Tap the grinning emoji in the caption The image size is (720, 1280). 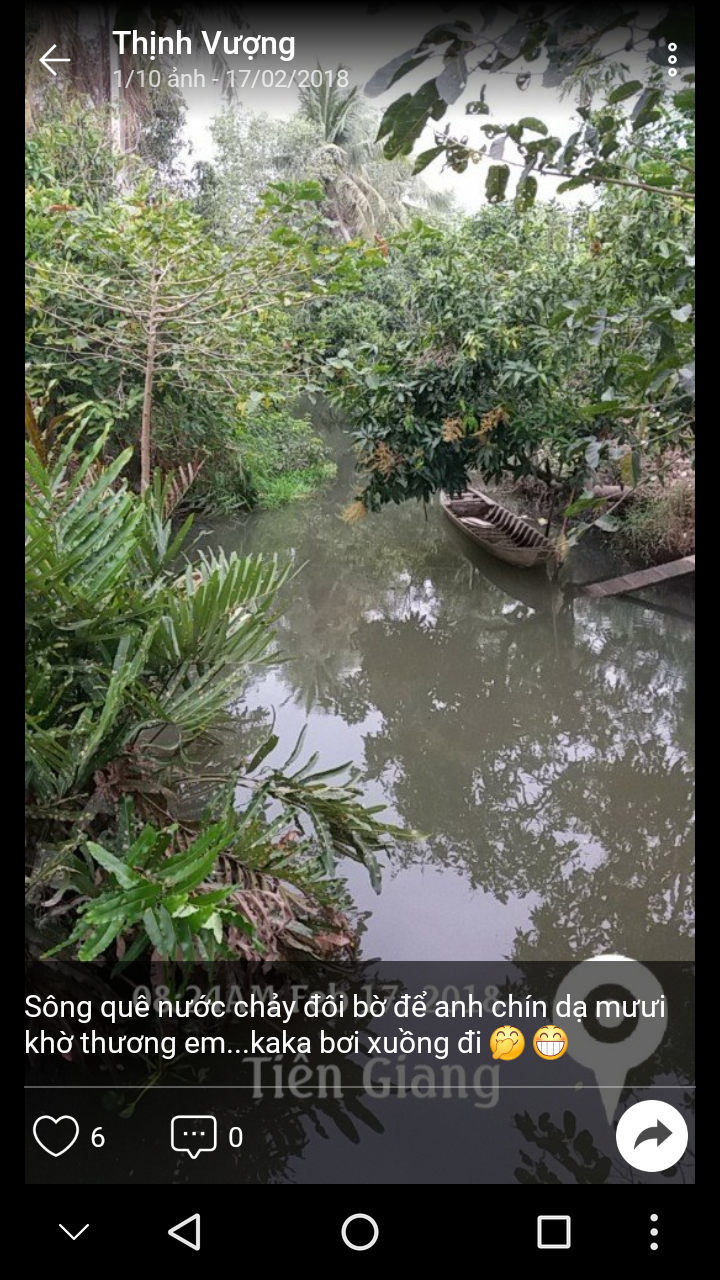(x=549, y=1044)
